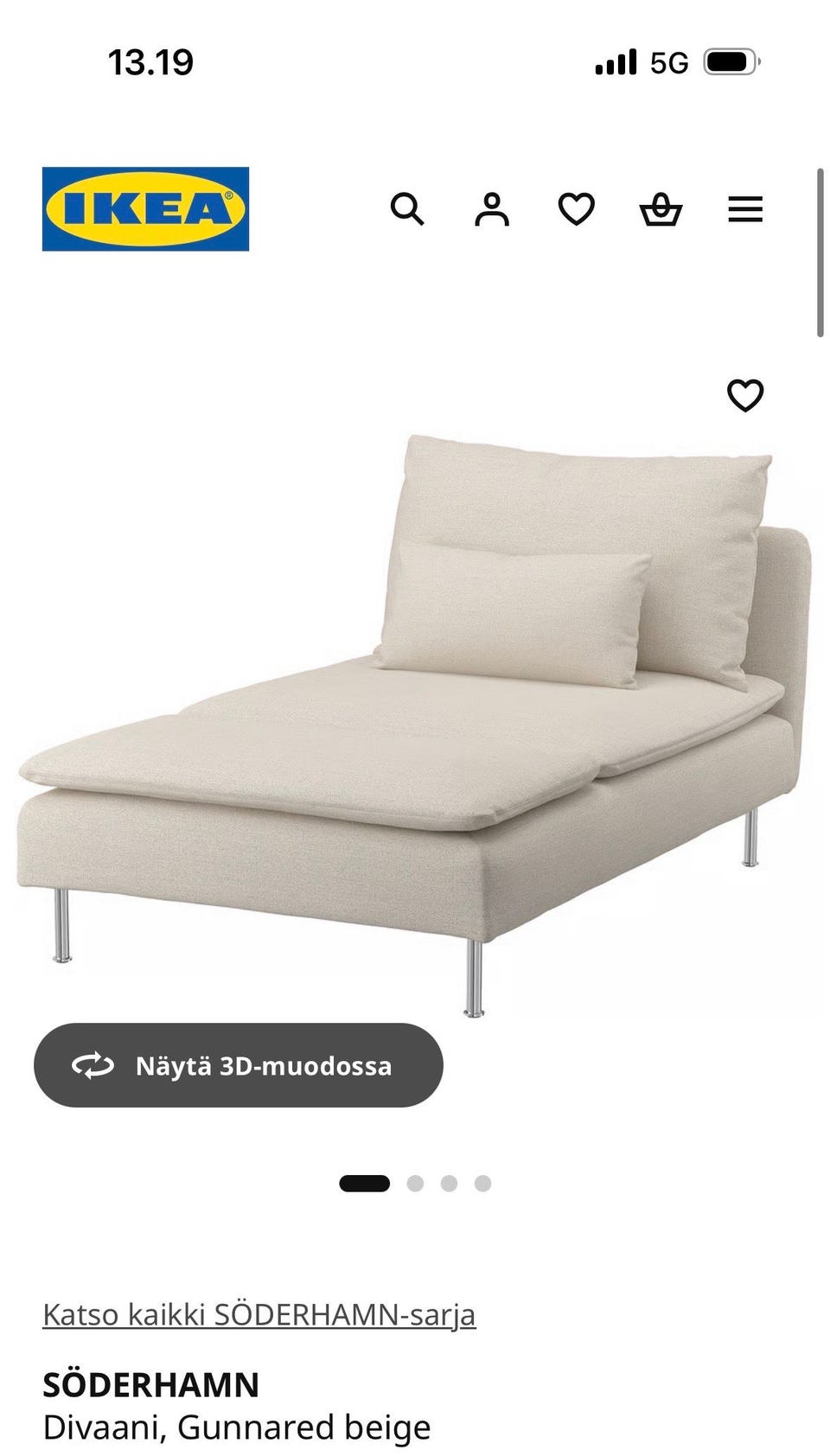Tap Näytä 3D-muodossa button
This screenshot has height=1456, width=830.
[238, 1065]
